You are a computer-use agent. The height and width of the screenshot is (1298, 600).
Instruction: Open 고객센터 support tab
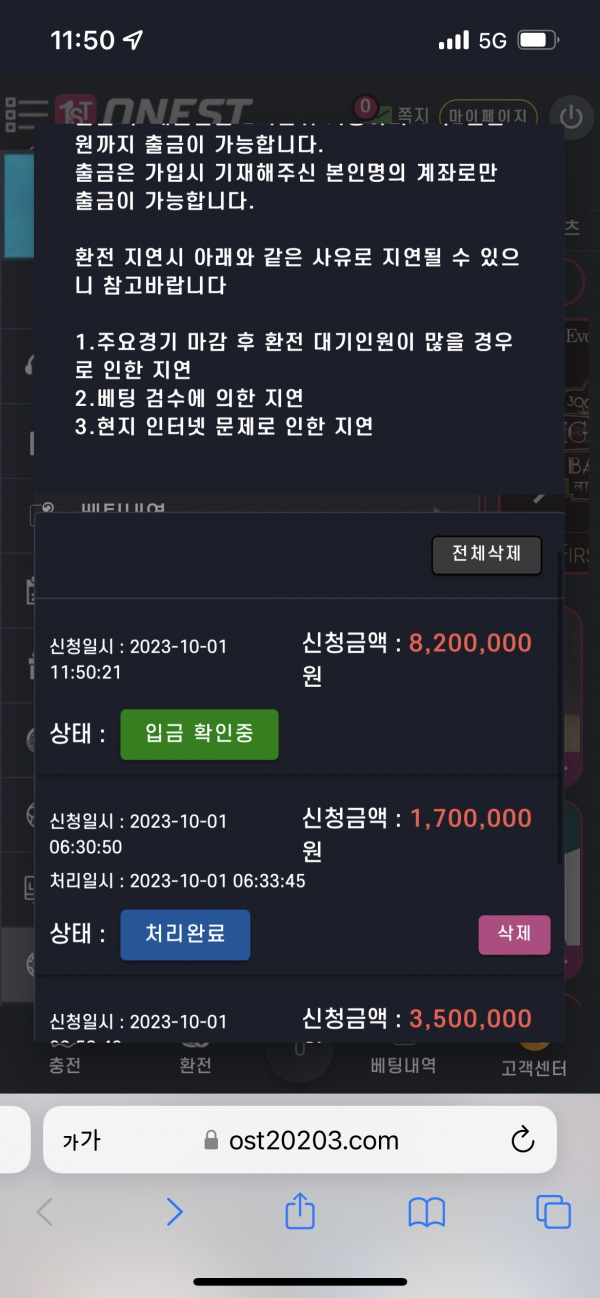[533, 1066]
